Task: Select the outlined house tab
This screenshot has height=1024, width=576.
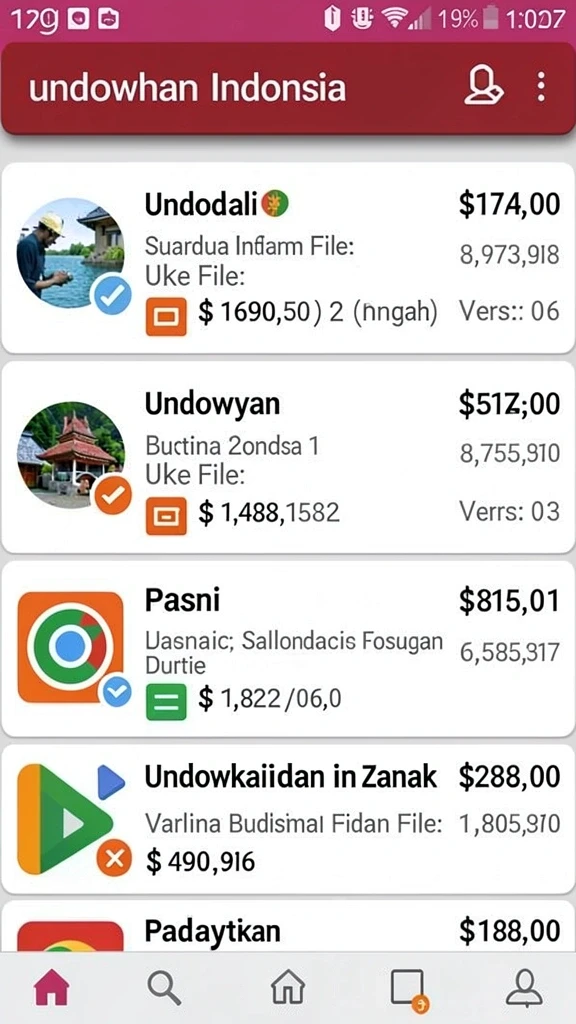Action: (288, 987)
